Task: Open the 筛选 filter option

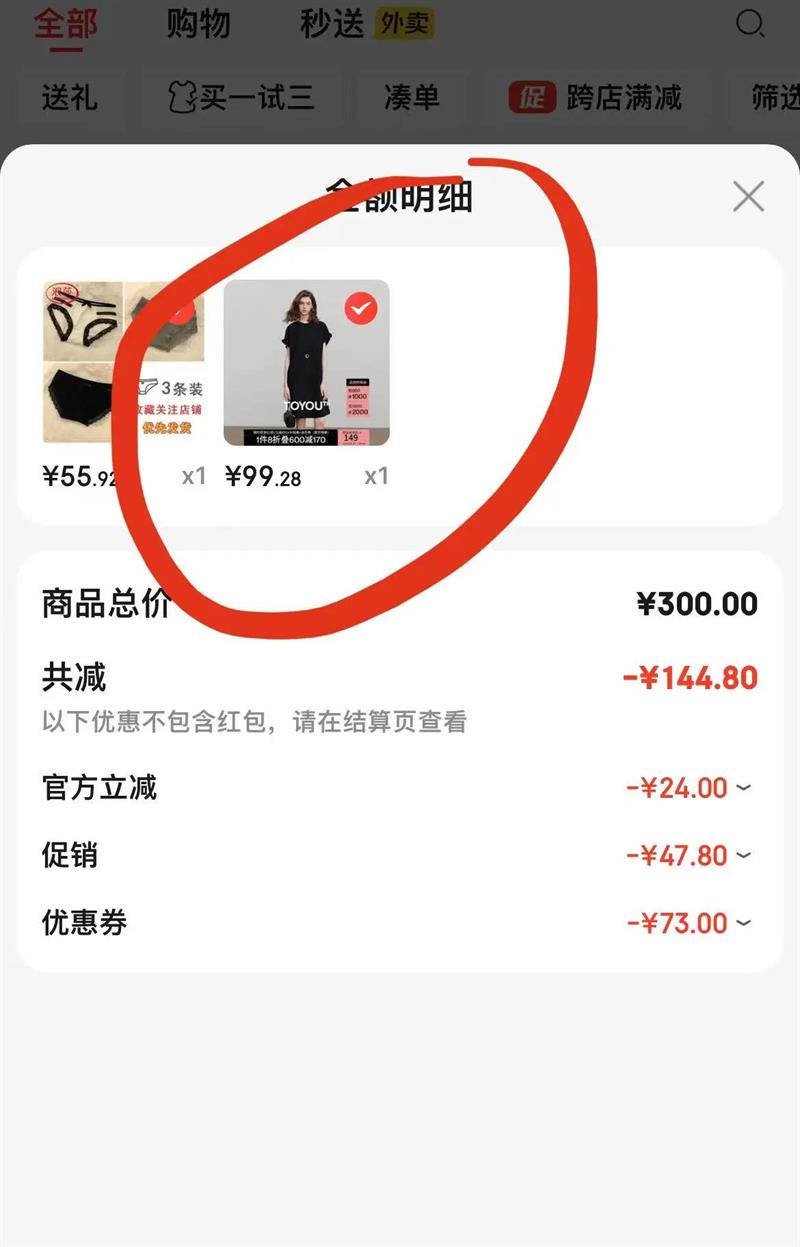Action: [775, 97]
